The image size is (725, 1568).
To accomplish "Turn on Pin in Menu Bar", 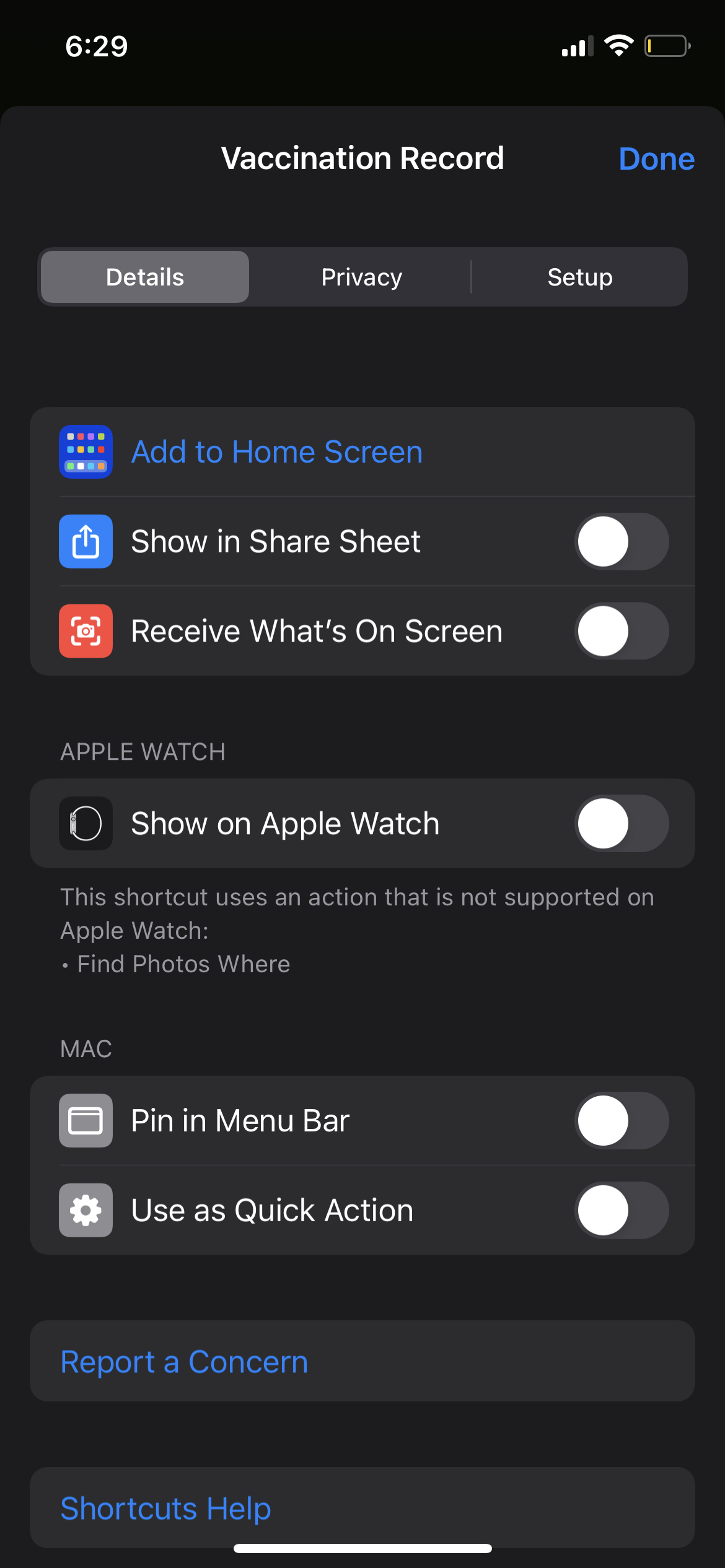I will coord(621,1120).
